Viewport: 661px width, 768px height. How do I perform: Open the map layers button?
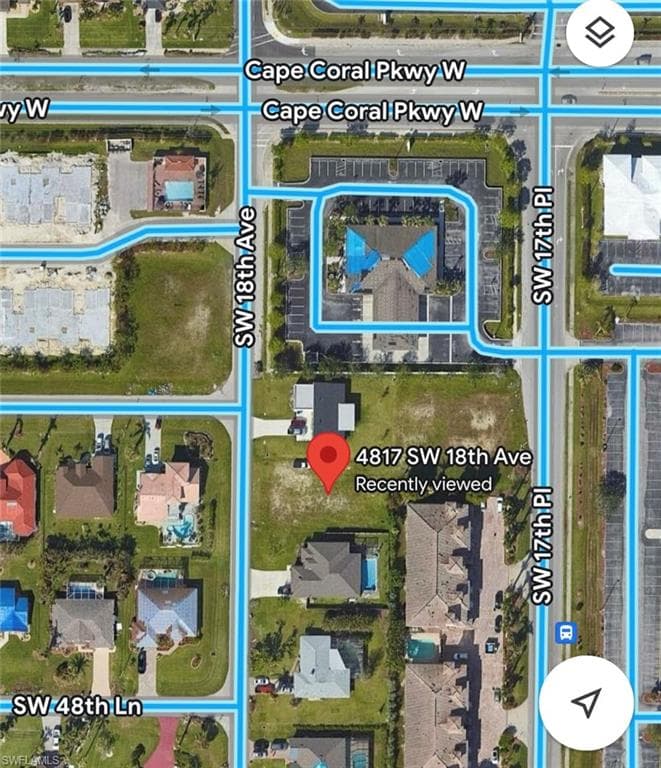tap(600, 33)
